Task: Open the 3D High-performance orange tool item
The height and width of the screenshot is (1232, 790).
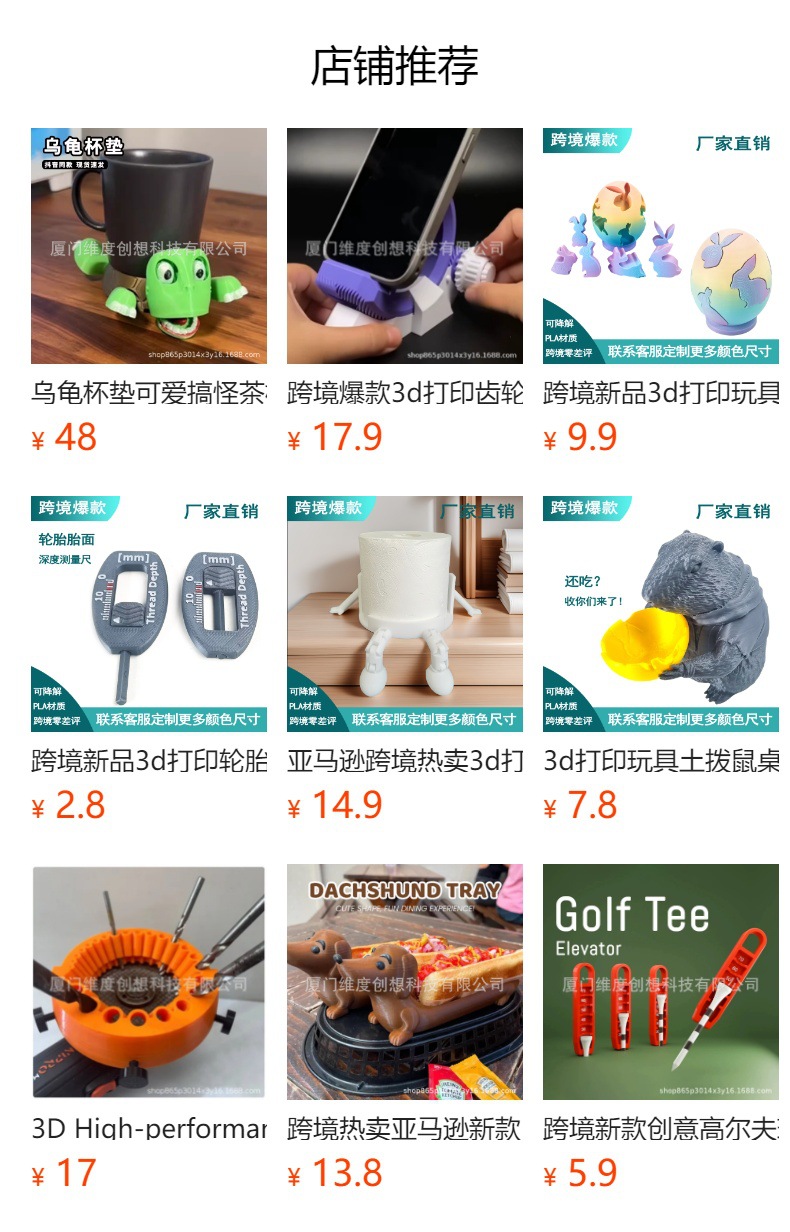Action: [x=149, y=982]
